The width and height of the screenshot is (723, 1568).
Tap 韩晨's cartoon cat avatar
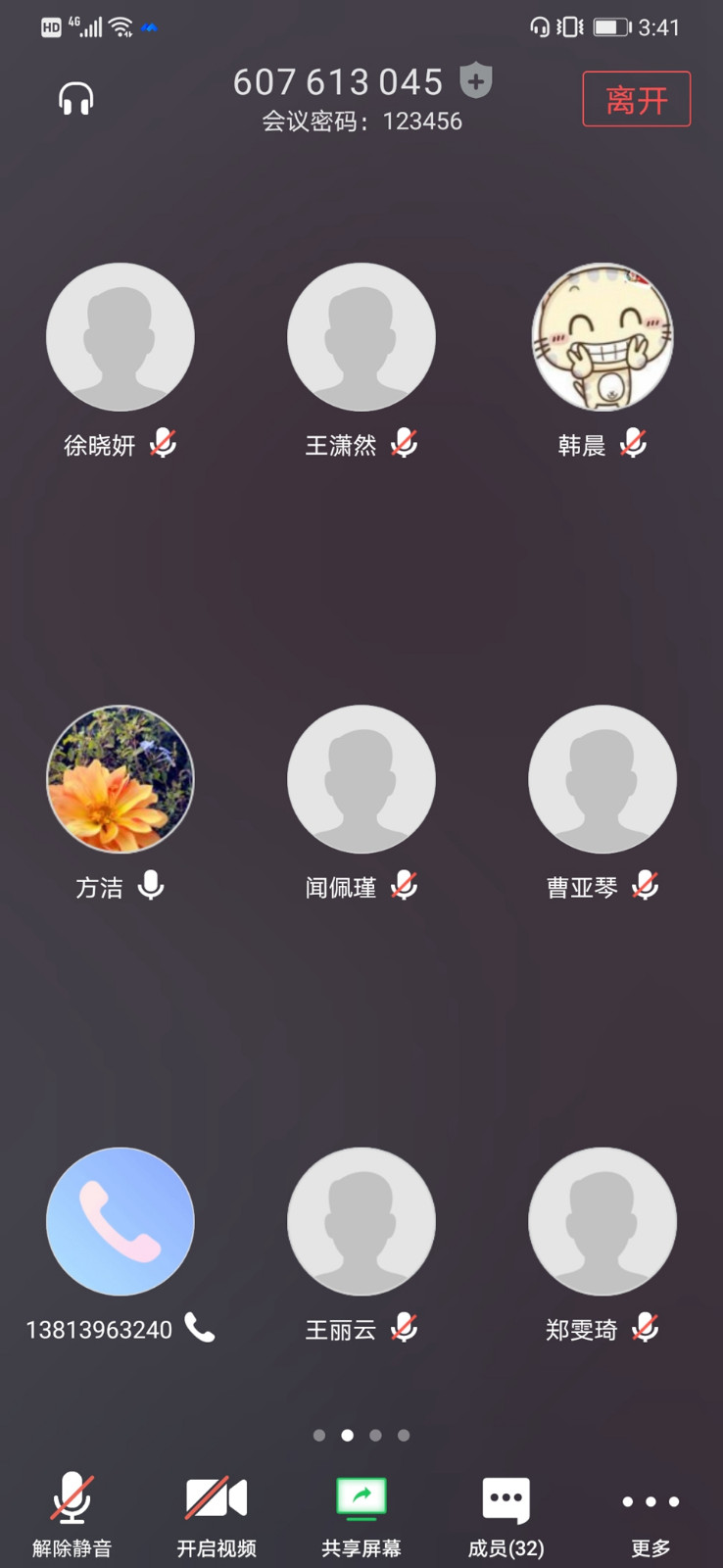coord(602,337)
